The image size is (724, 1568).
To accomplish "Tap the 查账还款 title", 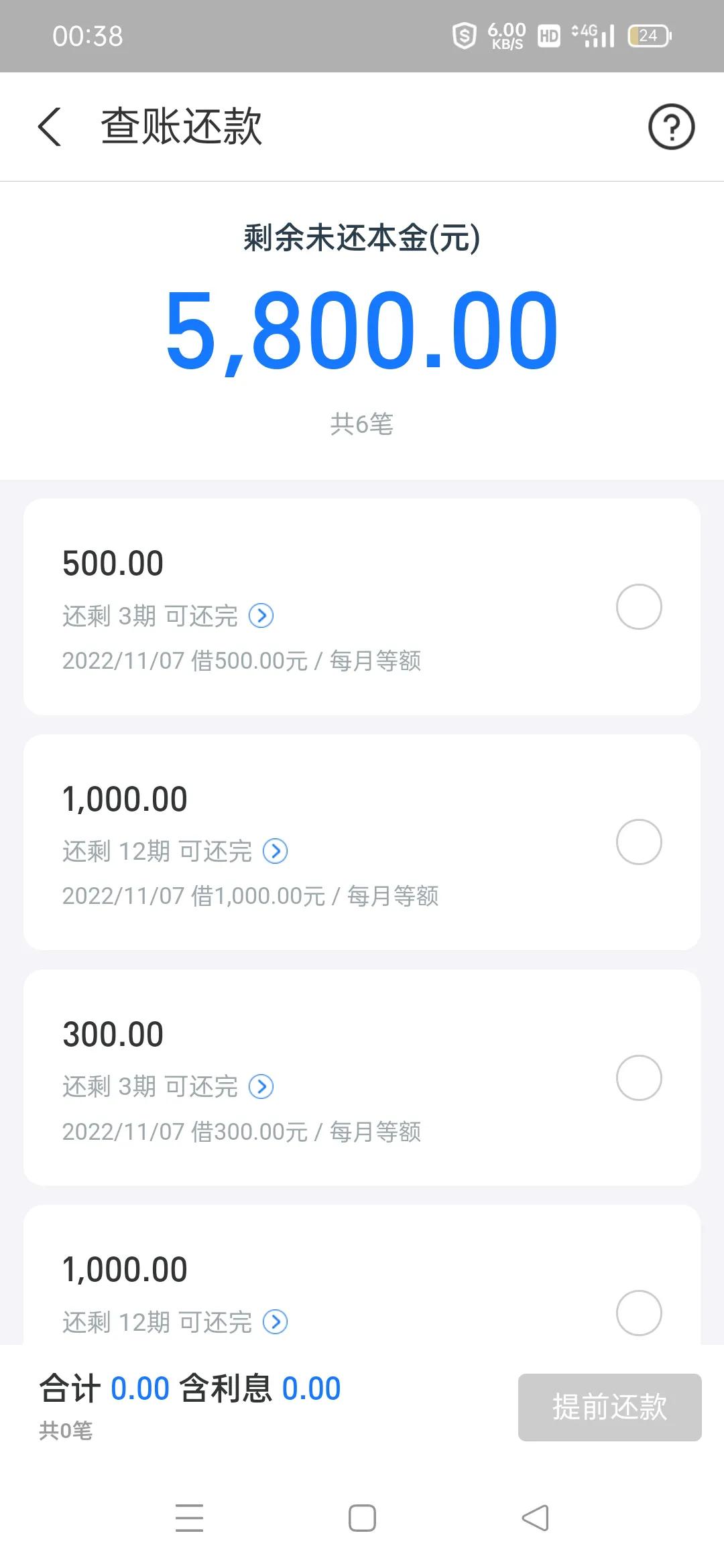I will pyautogui.click(x=181, y=127).
